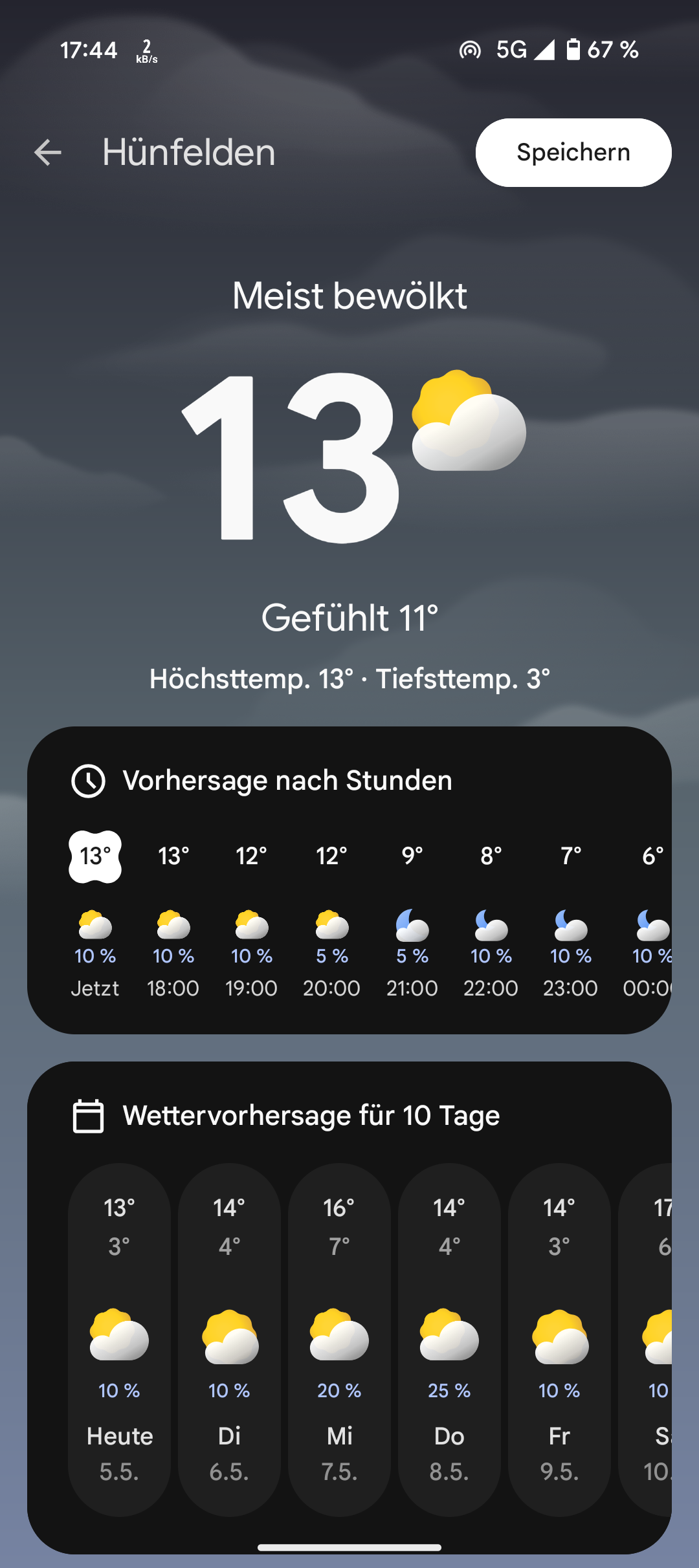Tap the Speichern button
The image size is (699, 1568).
(x=573, y=153)
